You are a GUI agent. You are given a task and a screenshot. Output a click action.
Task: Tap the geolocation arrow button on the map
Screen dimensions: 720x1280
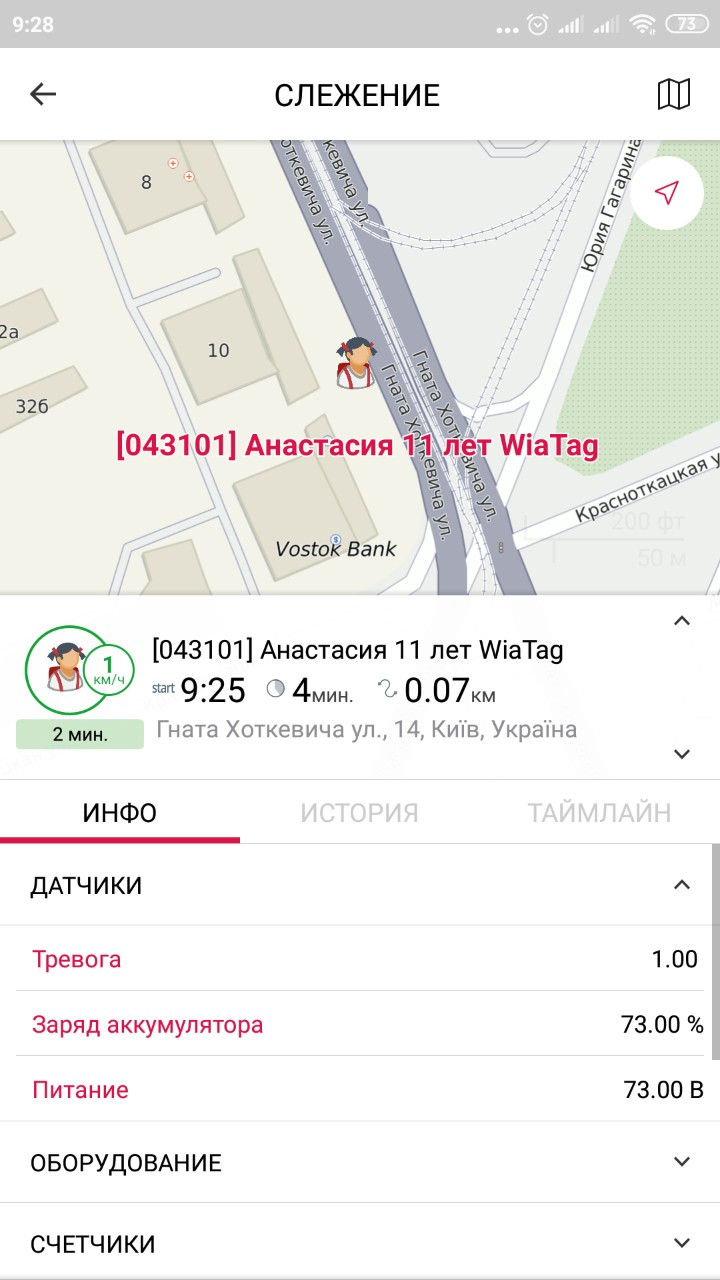point(666,192)
